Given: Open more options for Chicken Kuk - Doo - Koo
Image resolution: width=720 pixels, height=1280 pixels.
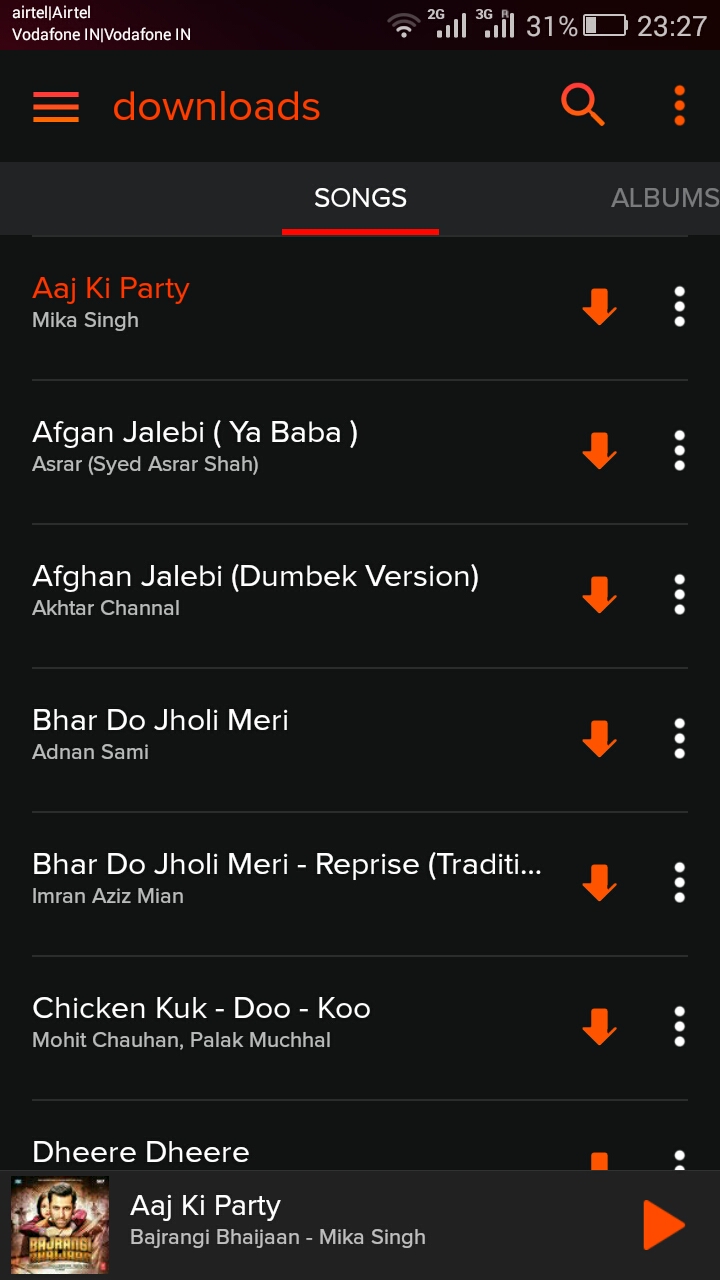Looking at the screenshot, I should click(x=679, y=1026).
